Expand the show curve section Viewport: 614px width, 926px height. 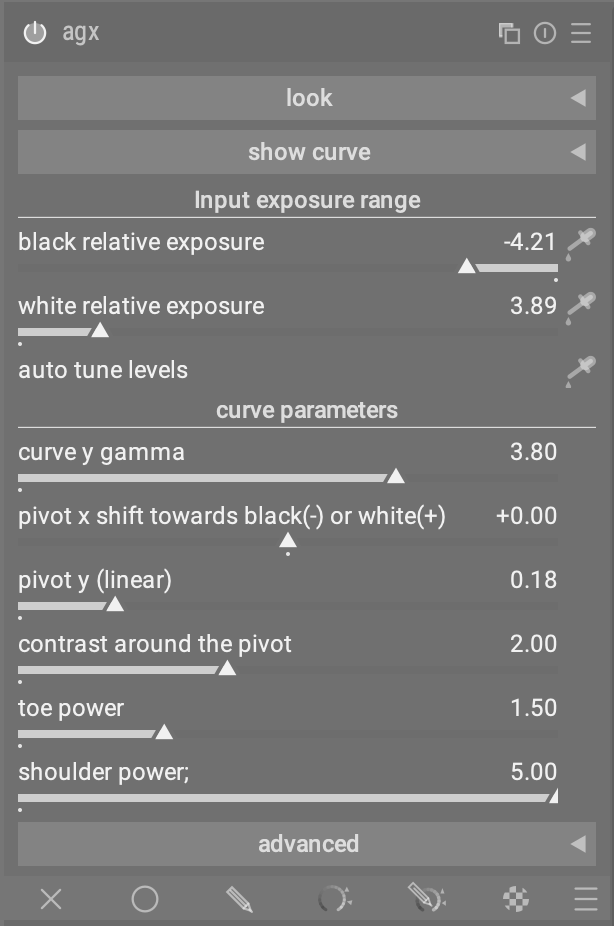click(307, 152)
